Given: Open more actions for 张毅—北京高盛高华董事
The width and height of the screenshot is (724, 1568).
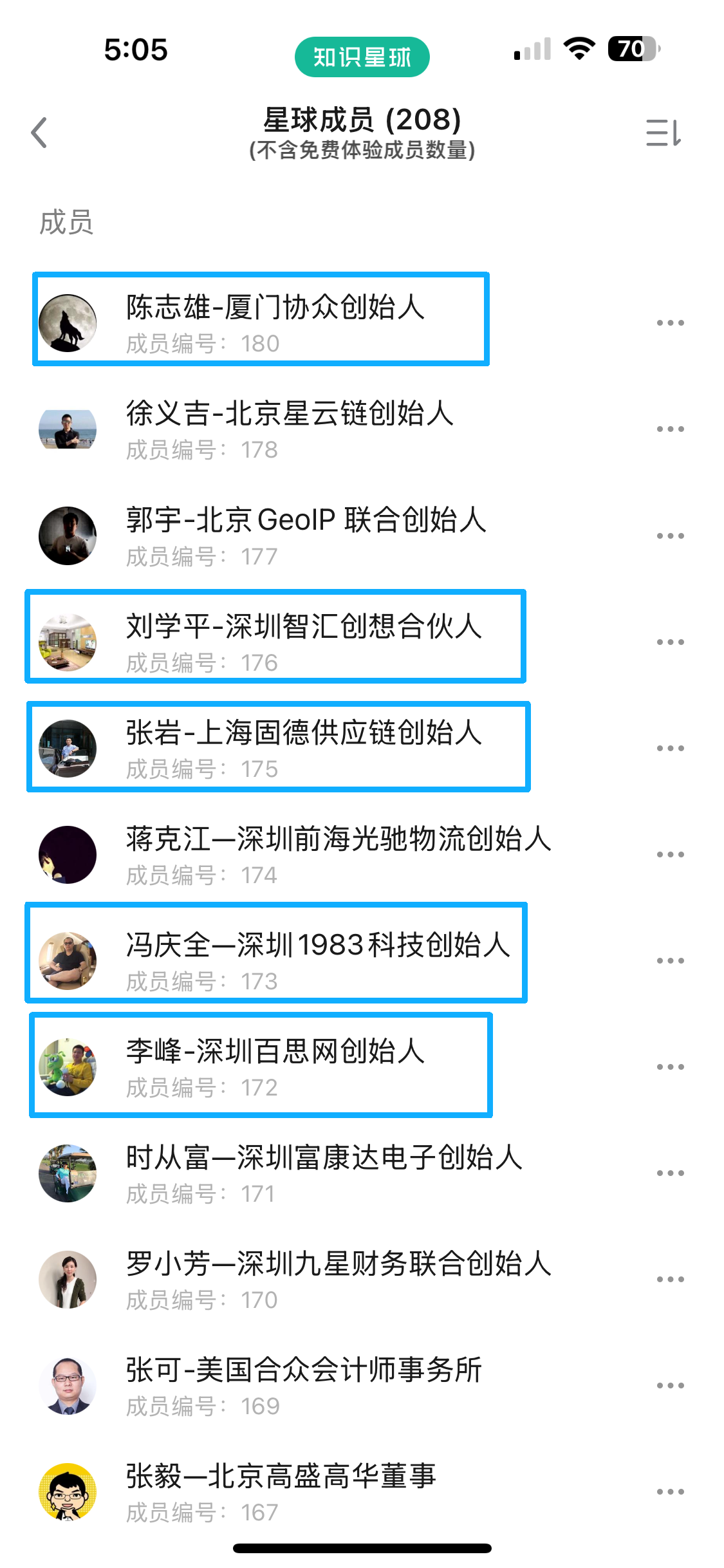Looking at the screenshot, I should click(670, 1491).
